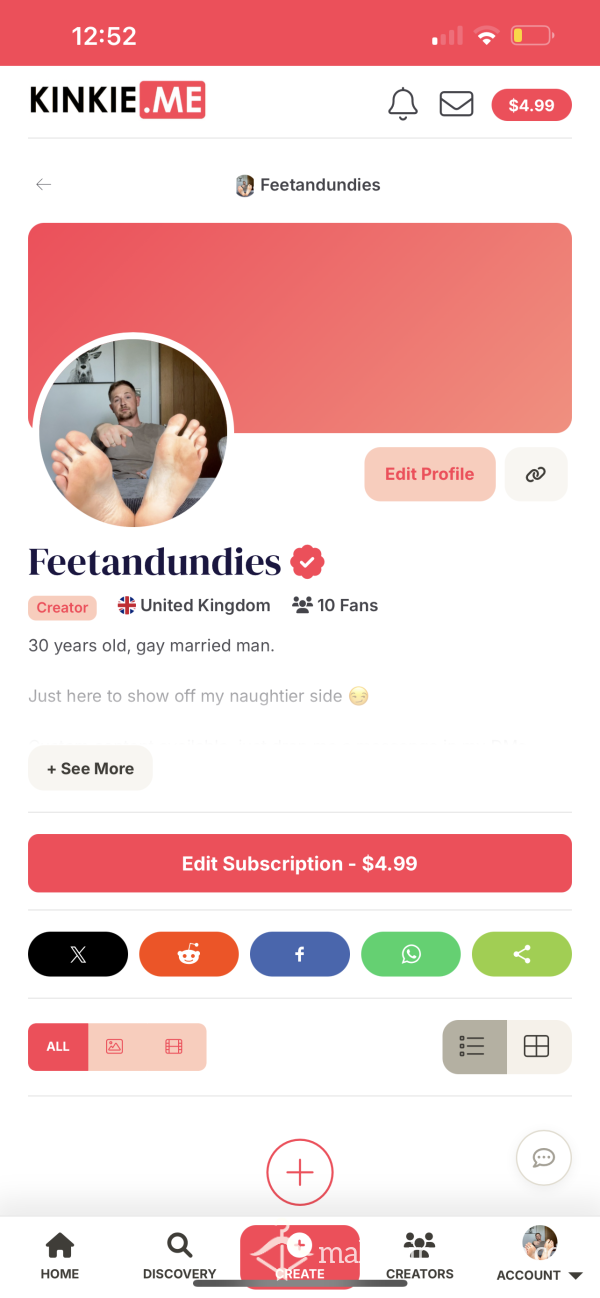Open the generic share options button

click(x=522, y=954)
